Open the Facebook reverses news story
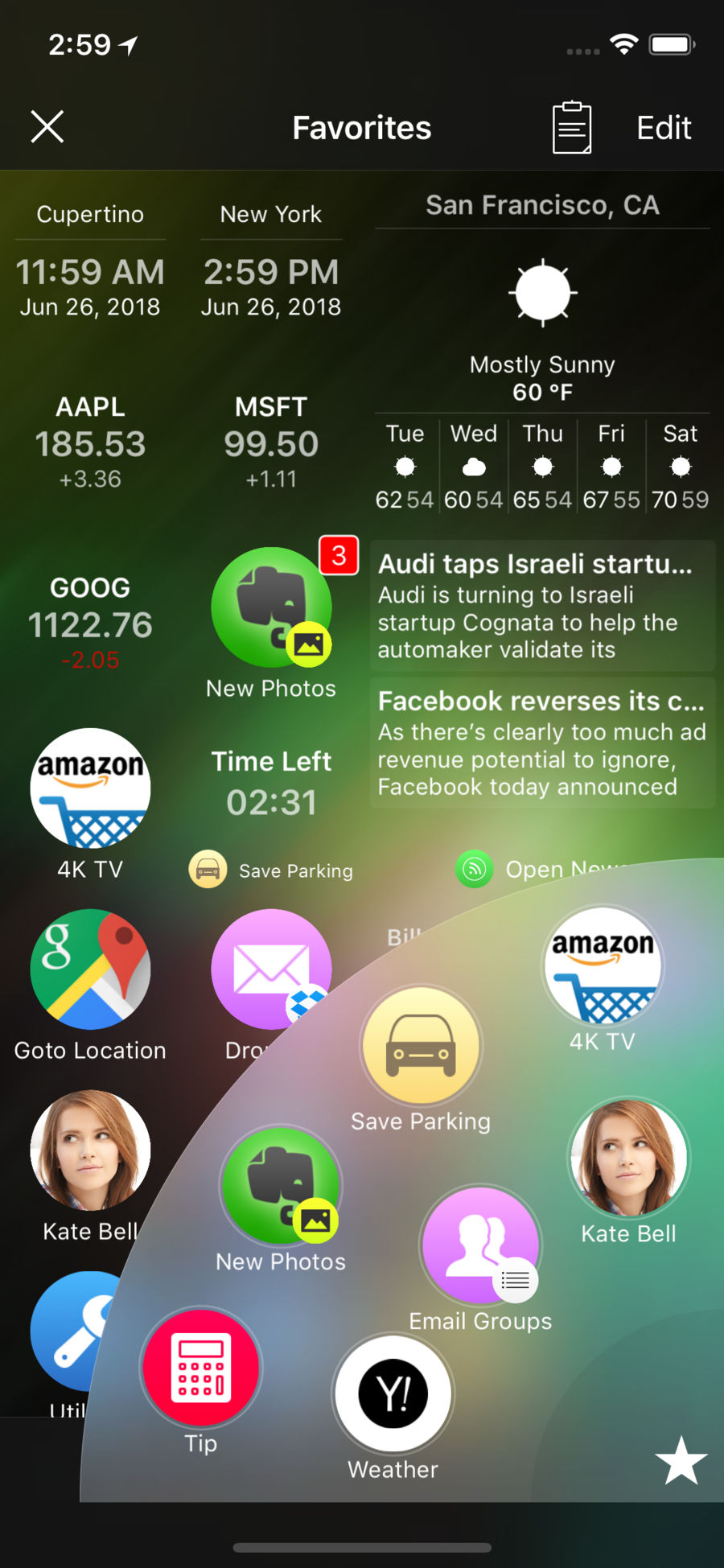The width and height of the screenshot is (724, 1568). [542, 743]
